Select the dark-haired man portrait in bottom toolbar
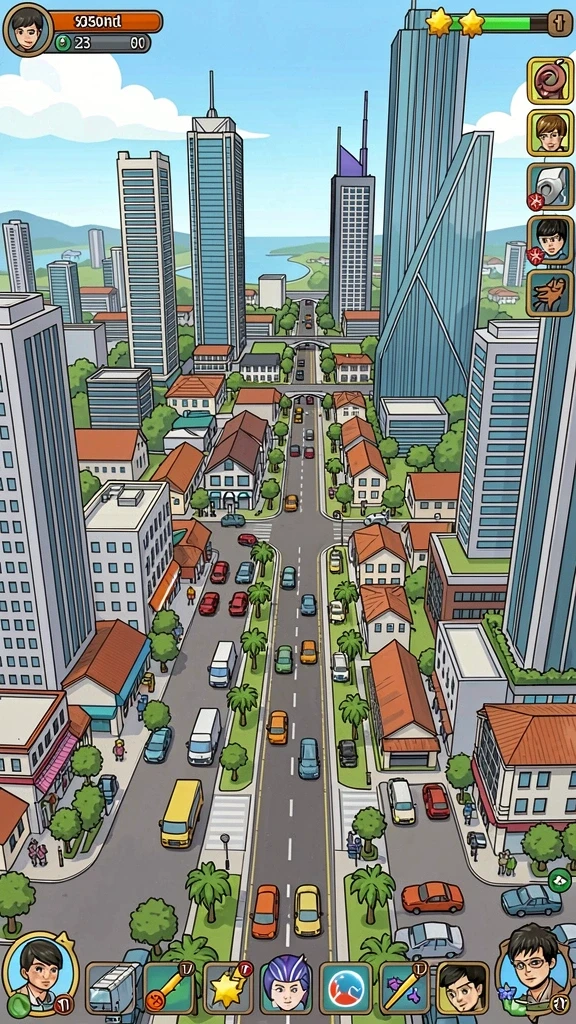576x1024 pixels. (462, 988)
